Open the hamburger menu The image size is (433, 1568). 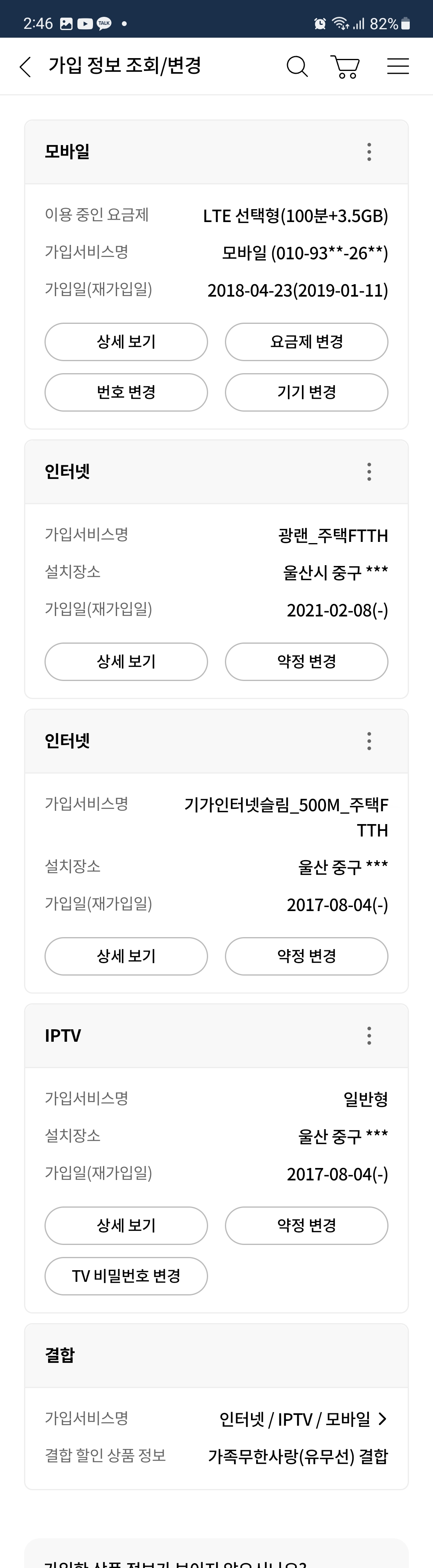398,67
